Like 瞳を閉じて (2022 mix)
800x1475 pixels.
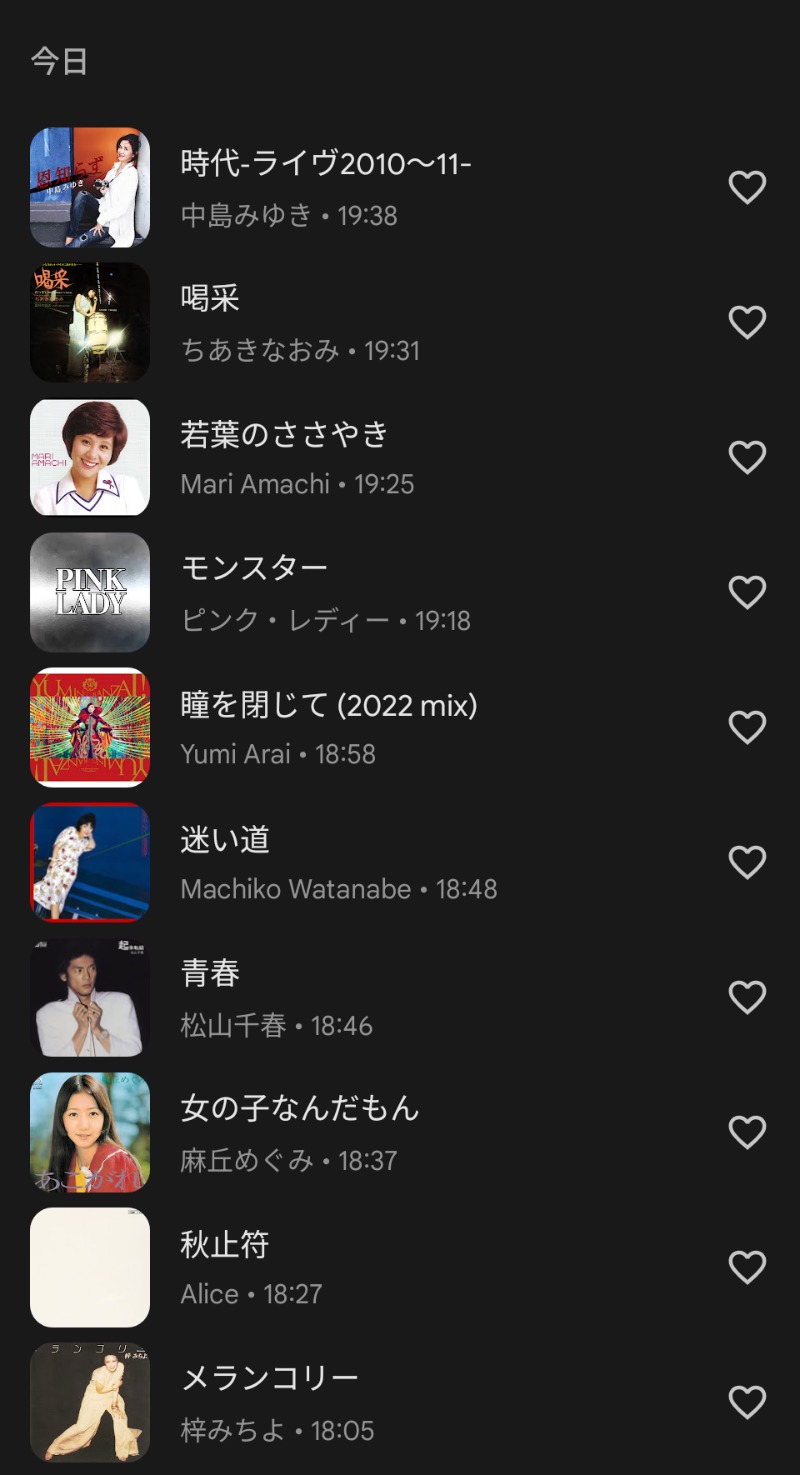[747, 727]
